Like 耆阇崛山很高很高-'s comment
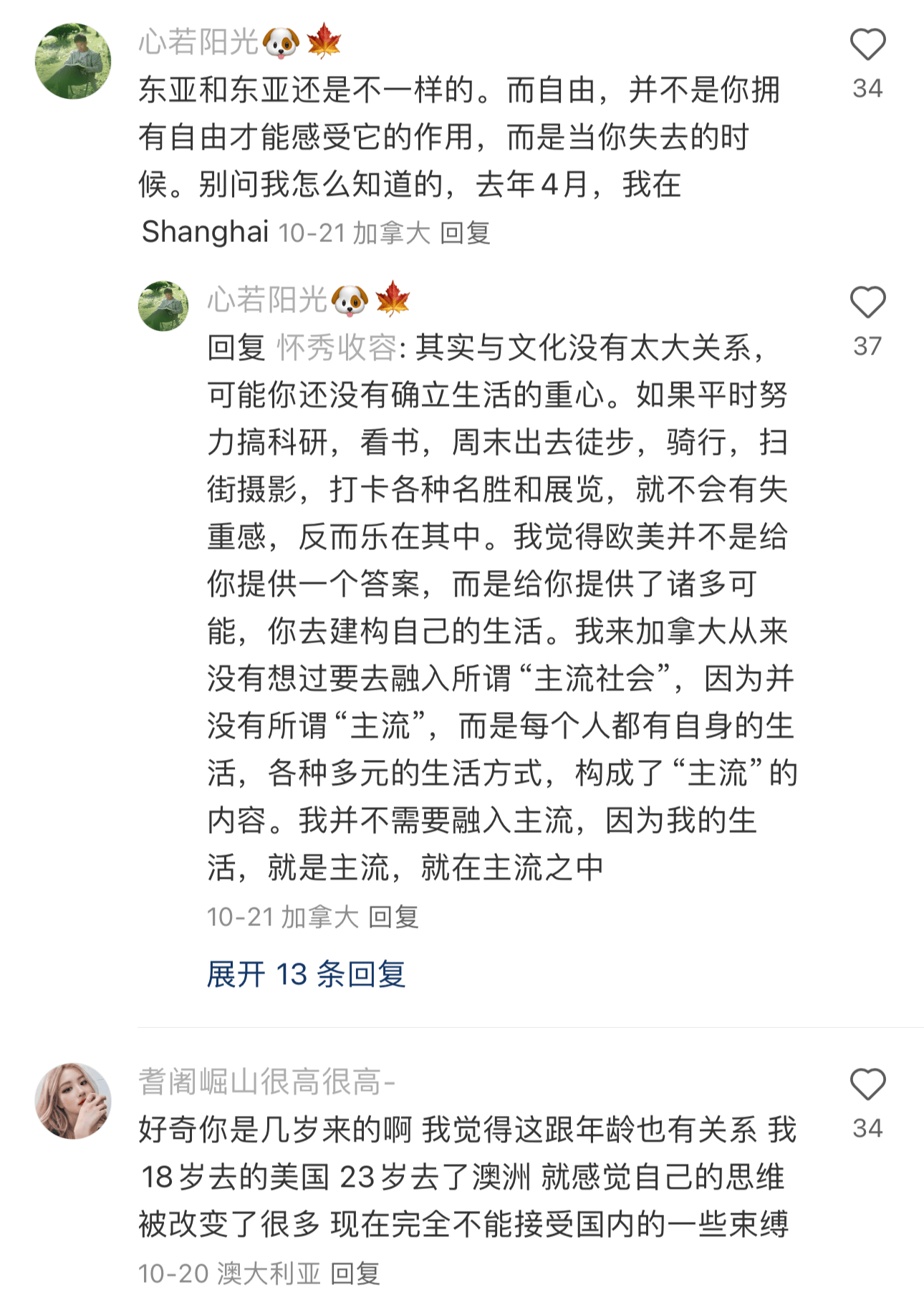The height and width of the screenshot is (1310, 924). [x=867, y=1084]
